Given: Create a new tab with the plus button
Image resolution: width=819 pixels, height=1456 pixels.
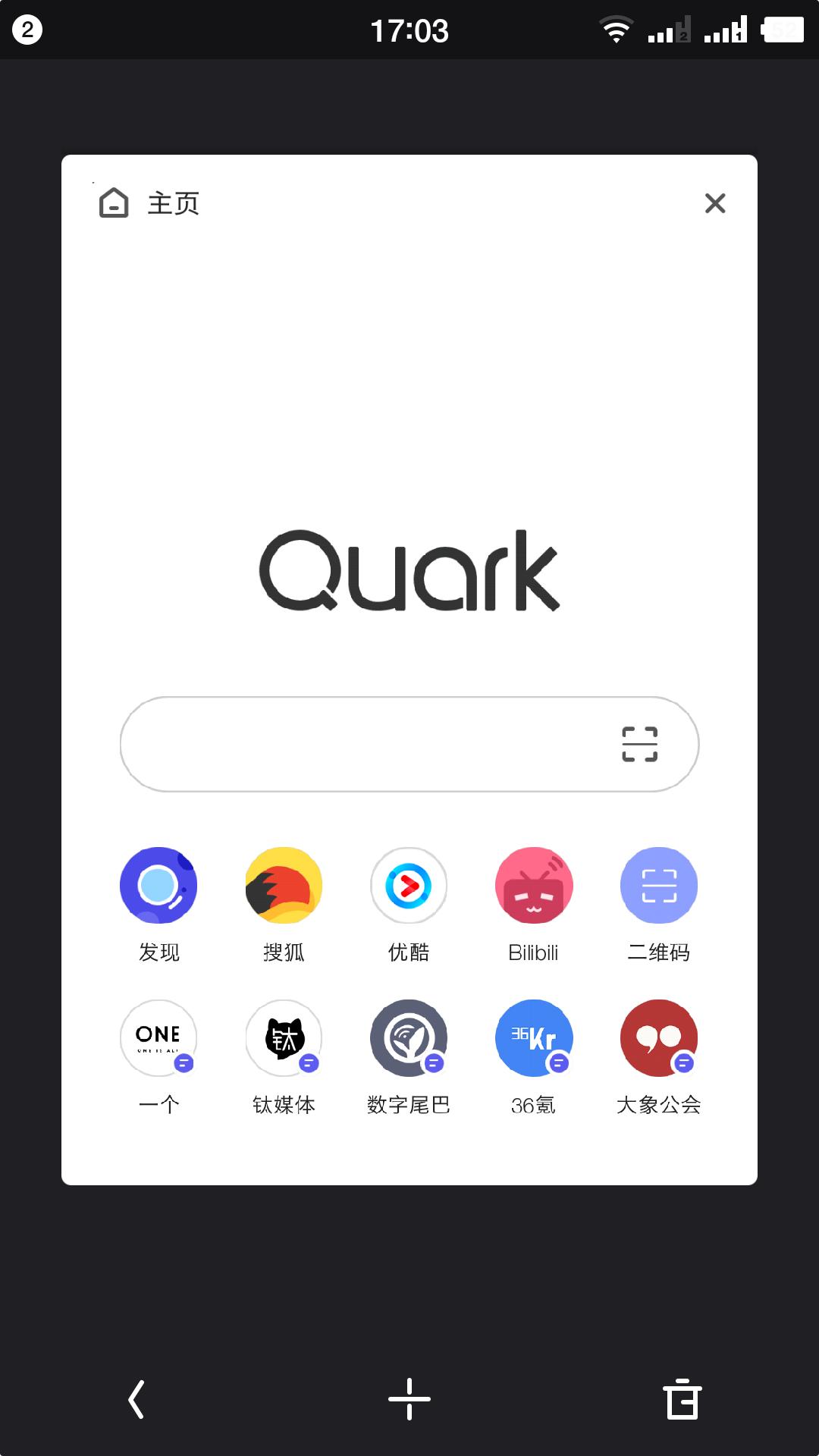Looking at the screenshot, I should pyautogui.click(x=409, y=1398).
